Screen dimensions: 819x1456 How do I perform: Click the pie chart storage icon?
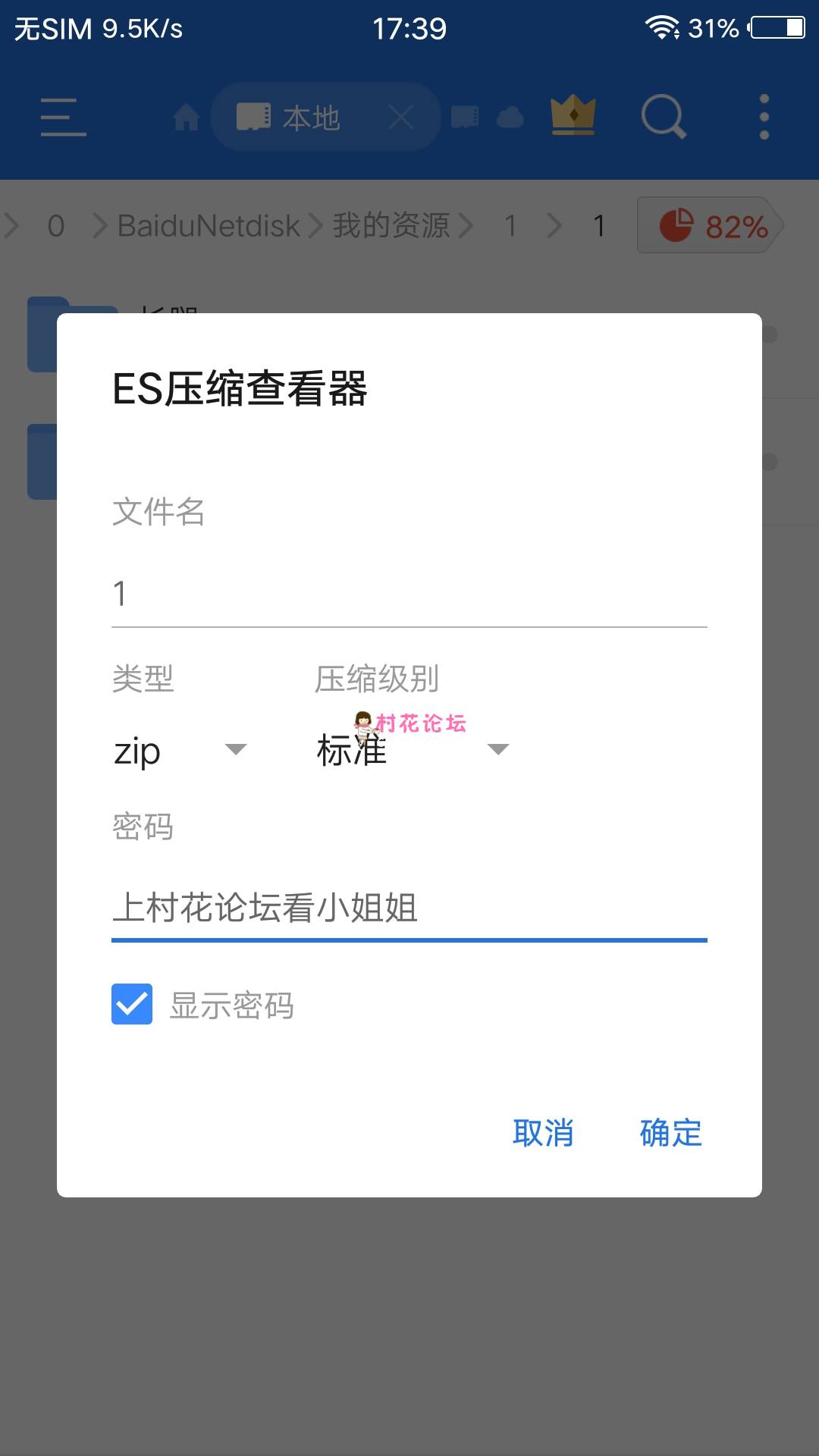pos(680,223)
